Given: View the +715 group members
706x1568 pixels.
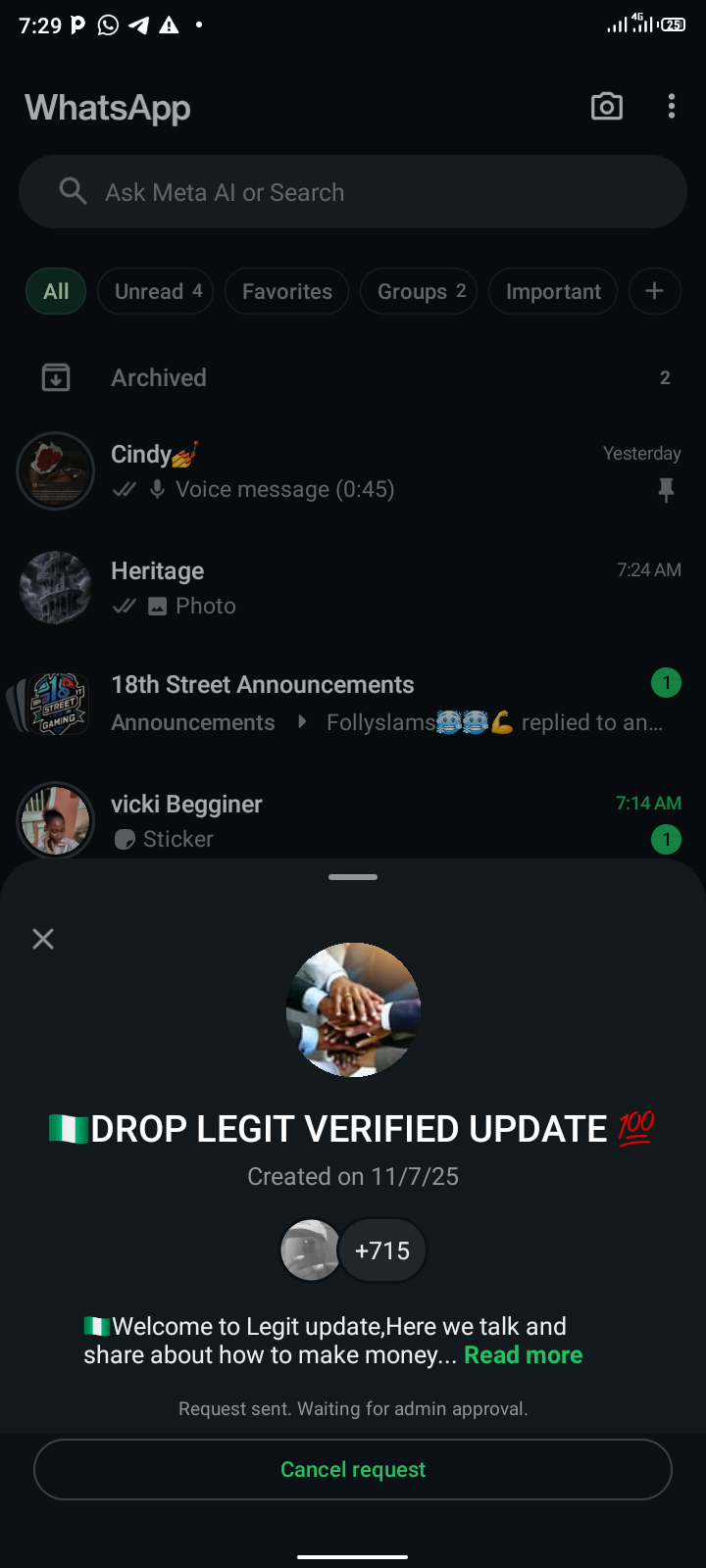Looking at the screenshot, I should (x=381, y=1250).
